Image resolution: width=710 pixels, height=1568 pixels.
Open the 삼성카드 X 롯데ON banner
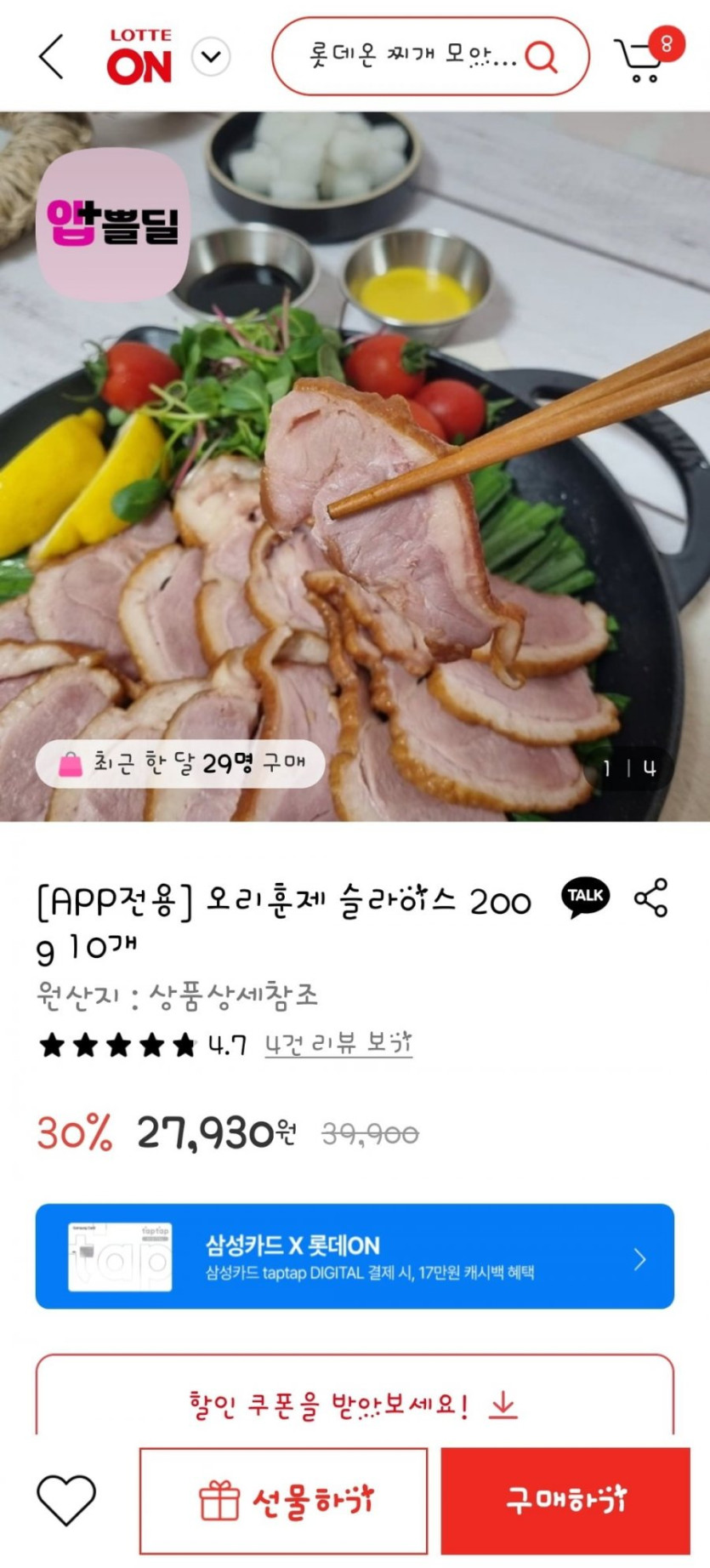pyautogui.click(x=355, y=1257)
